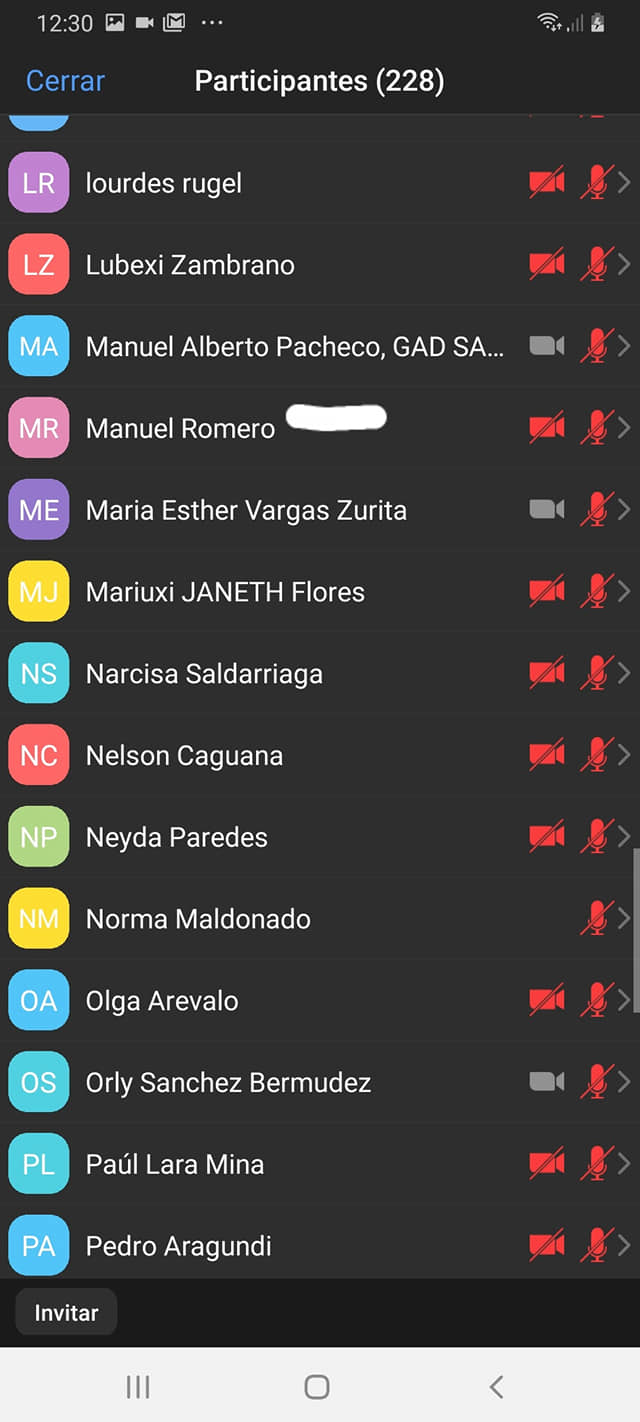The height and width of the screenshot is (1422, 640).
Task: Go back with the system back button
Action: click(496, 1386)
